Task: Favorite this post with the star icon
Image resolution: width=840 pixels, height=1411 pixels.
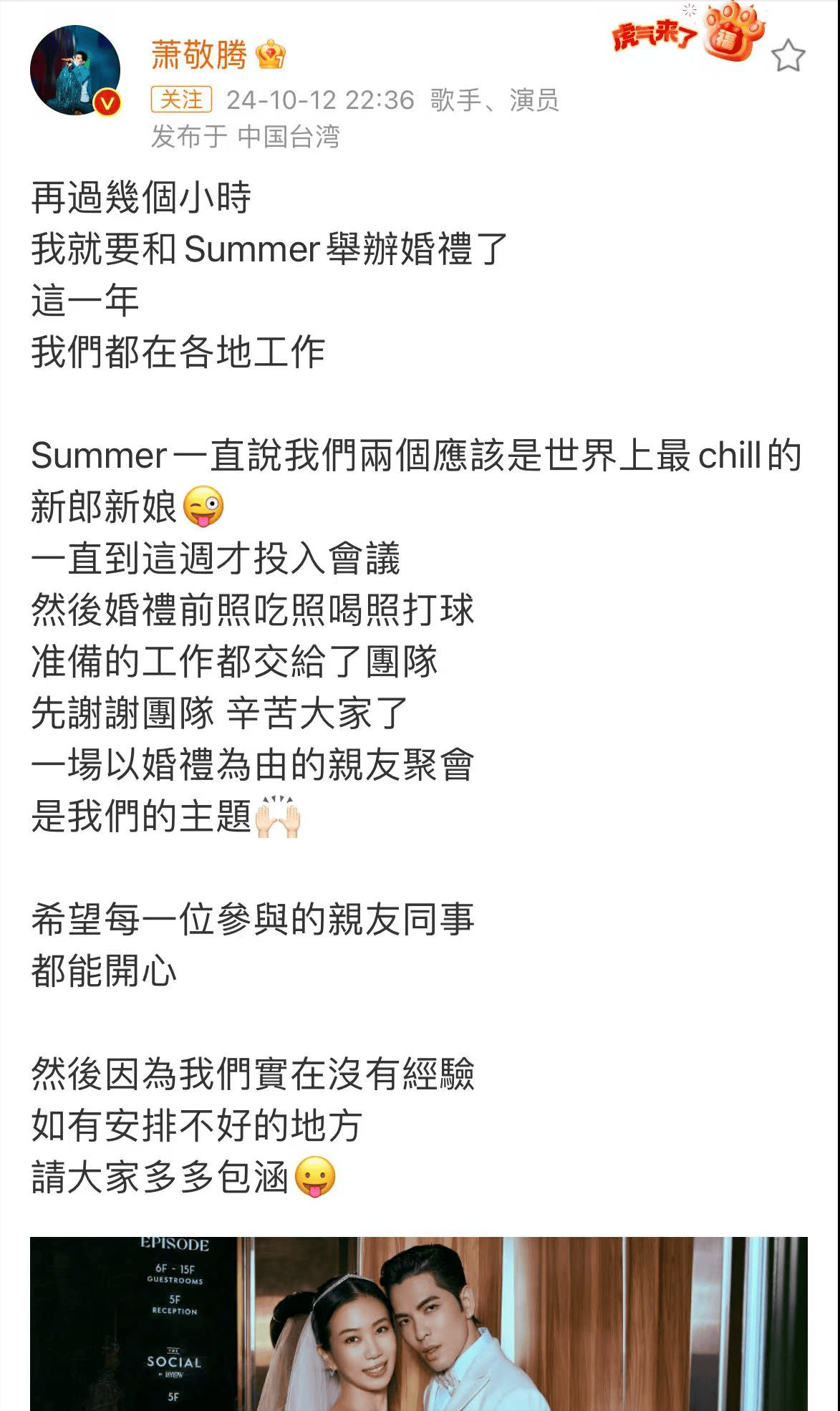Action: point(788,56)
